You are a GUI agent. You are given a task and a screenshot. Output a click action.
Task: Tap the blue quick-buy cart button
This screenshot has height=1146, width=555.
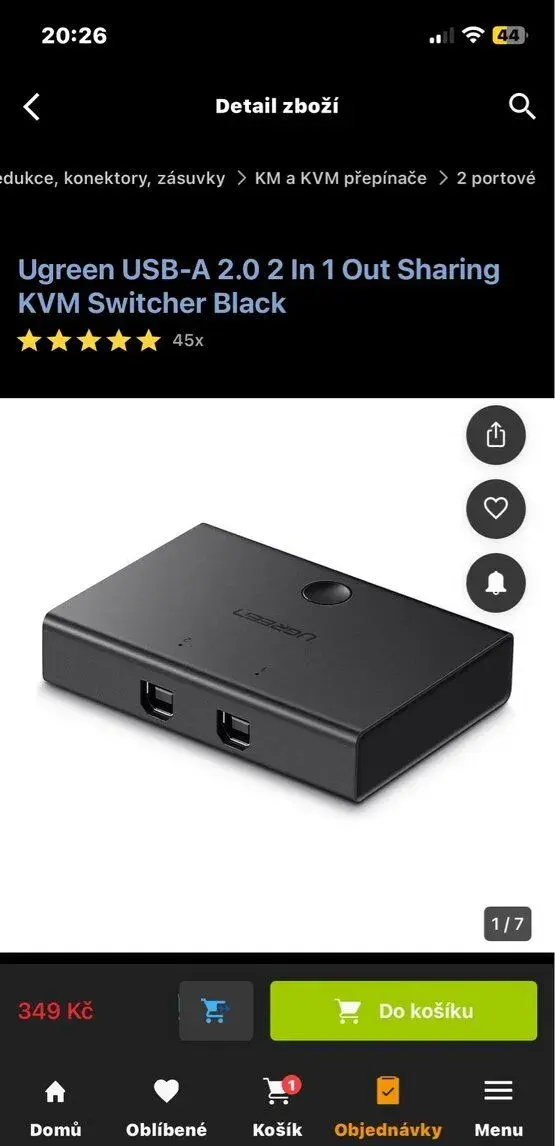(216, 1011)
